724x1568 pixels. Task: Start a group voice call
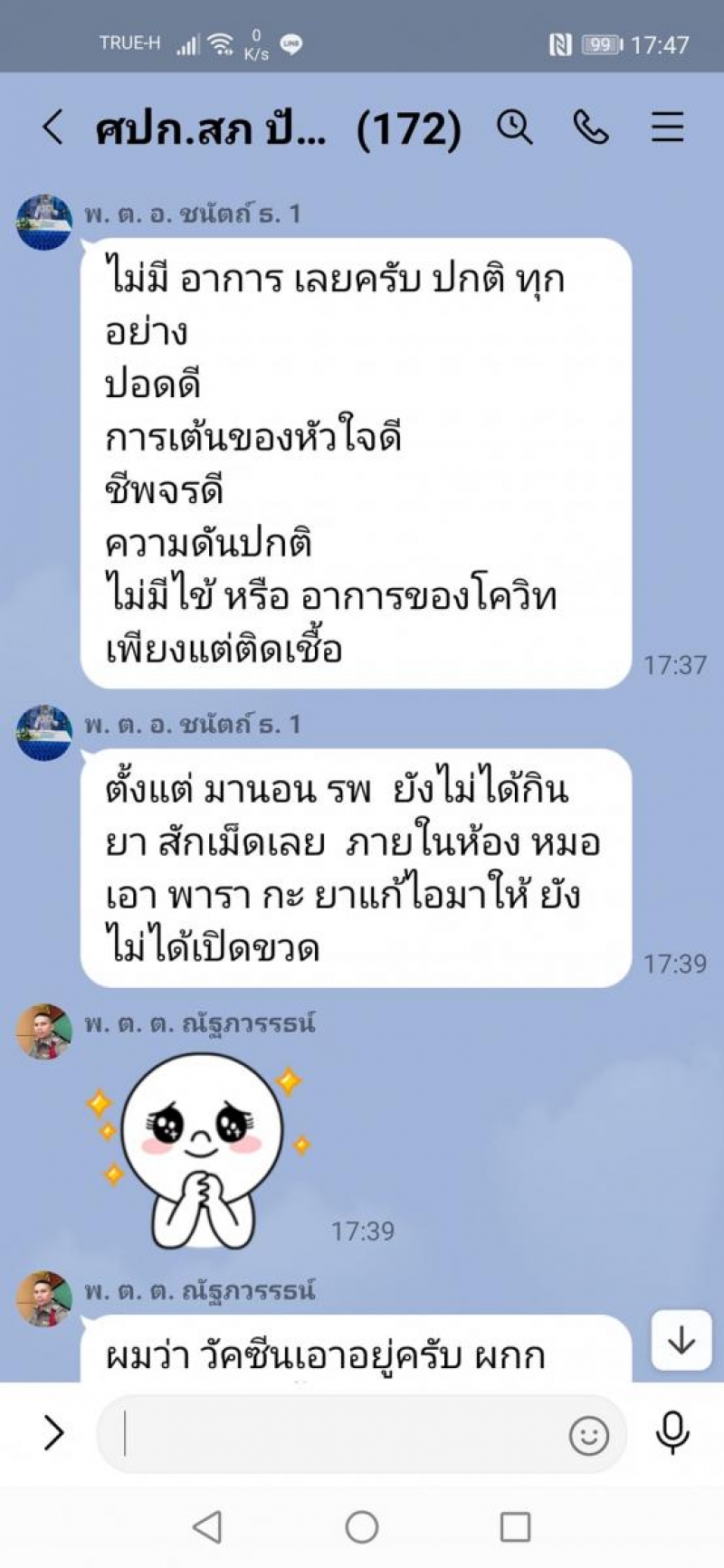pos(590,128)
